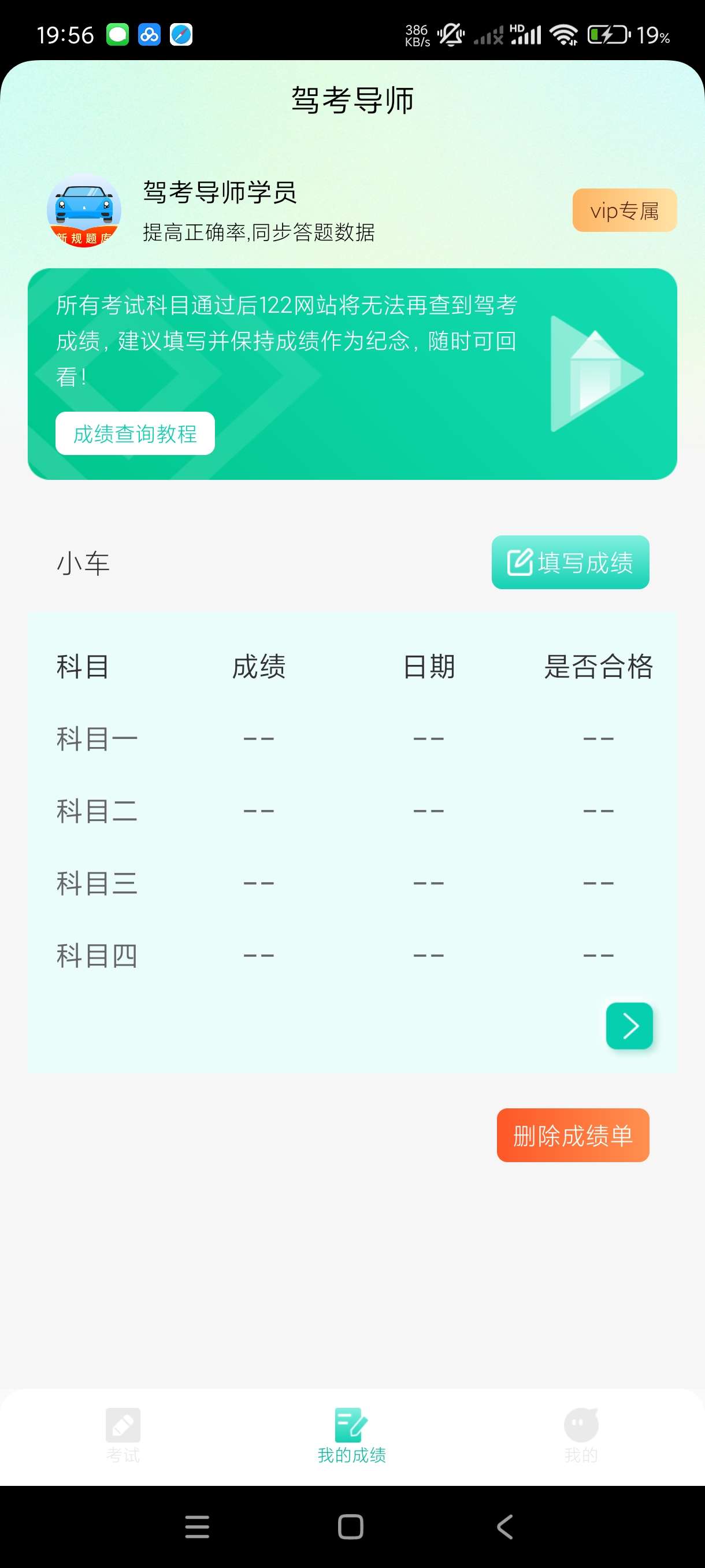
Task: Delete the score sheet with 删除成绩单
Action: point(573,1136)
